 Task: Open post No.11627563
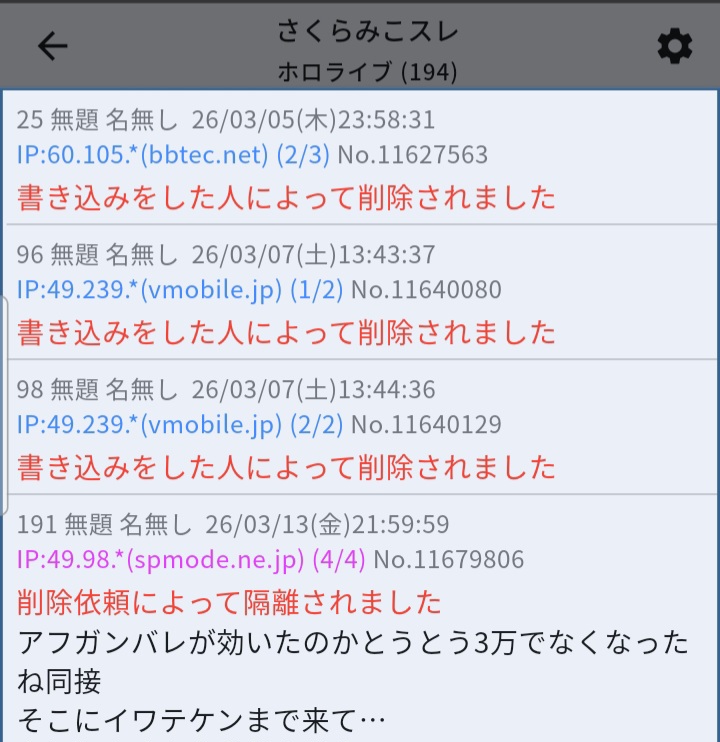click(412, 155)
